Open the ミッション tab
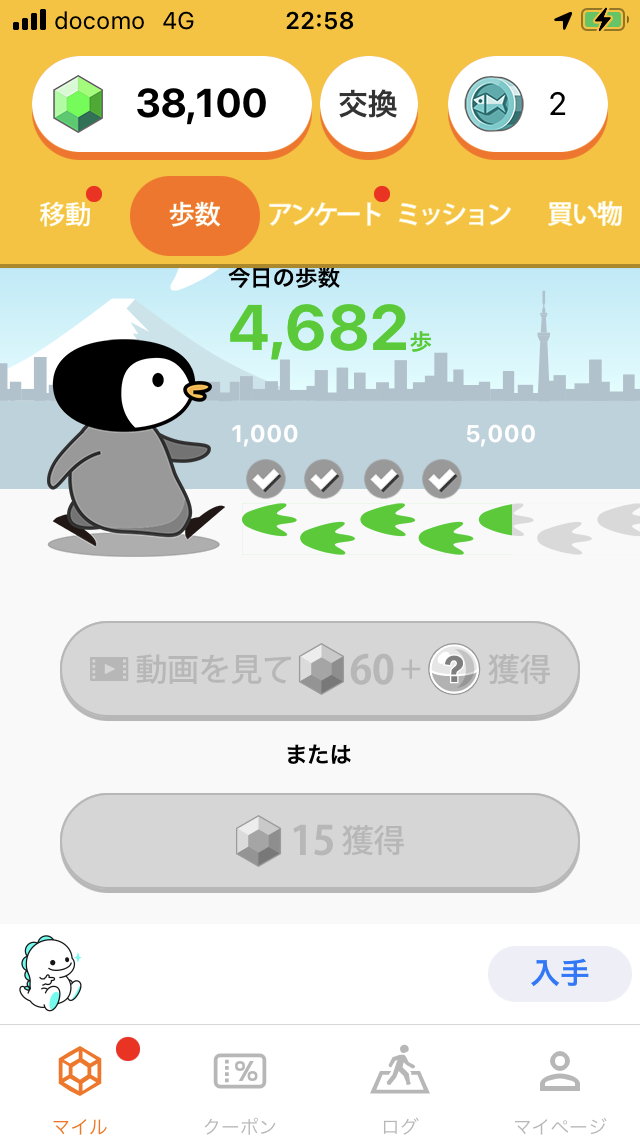This screenshot has width=640, height=1136. 455,214
